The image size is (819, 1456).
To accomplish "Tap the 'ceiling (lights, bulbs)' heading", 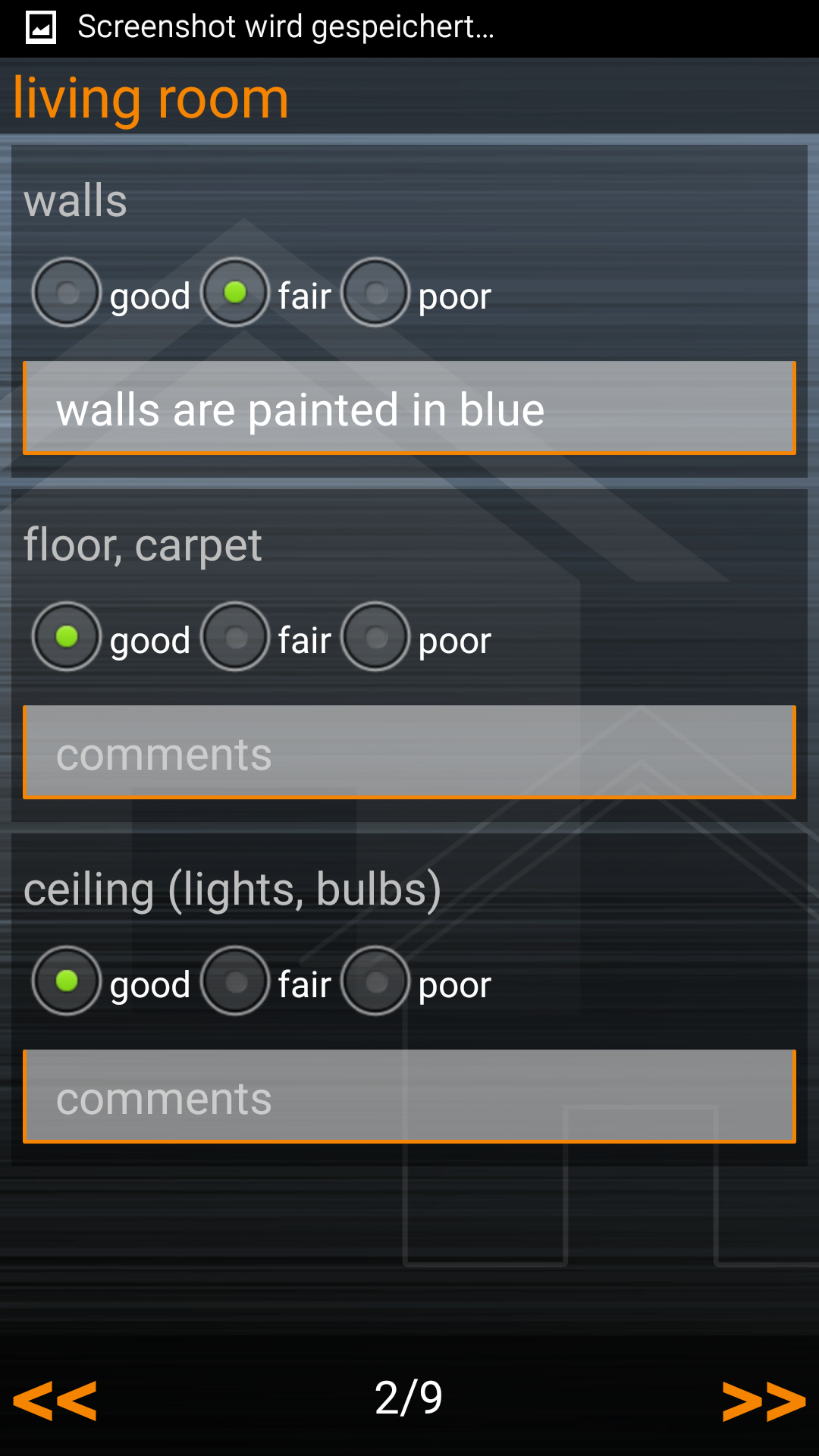I will 232,889.
